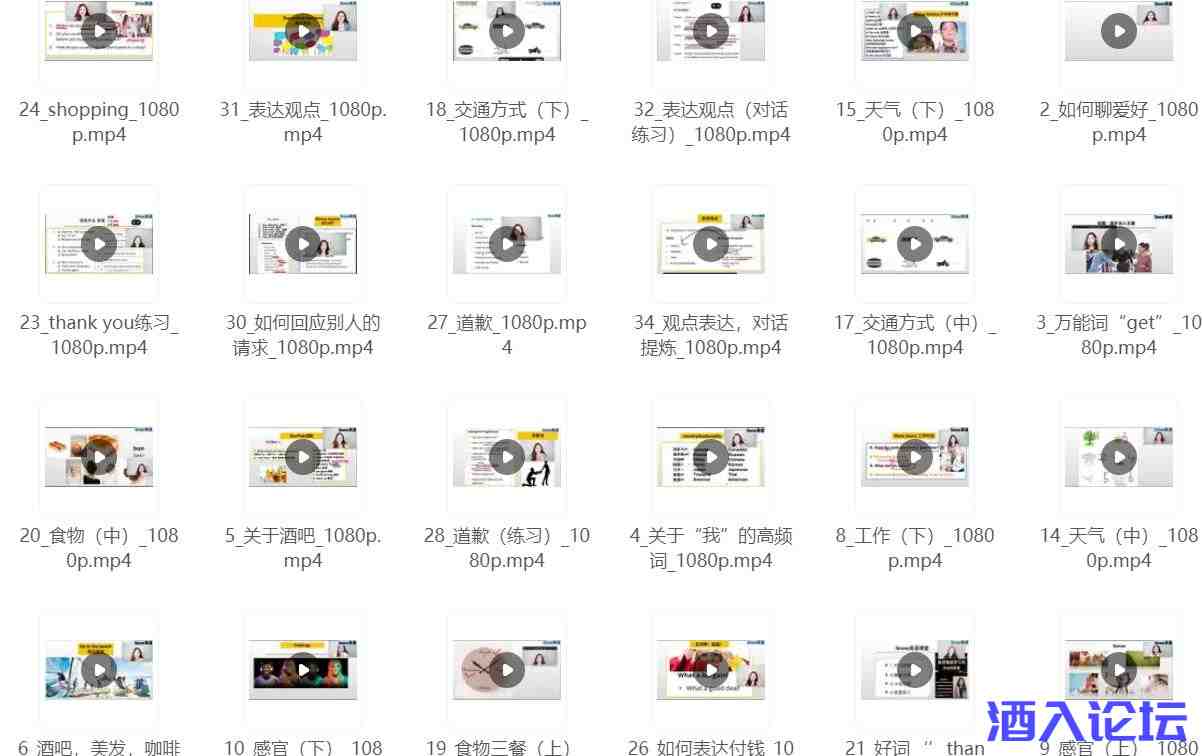Play the 10_感官（下）video
This screenshot has height=756, width=1202.
[303, 670]
